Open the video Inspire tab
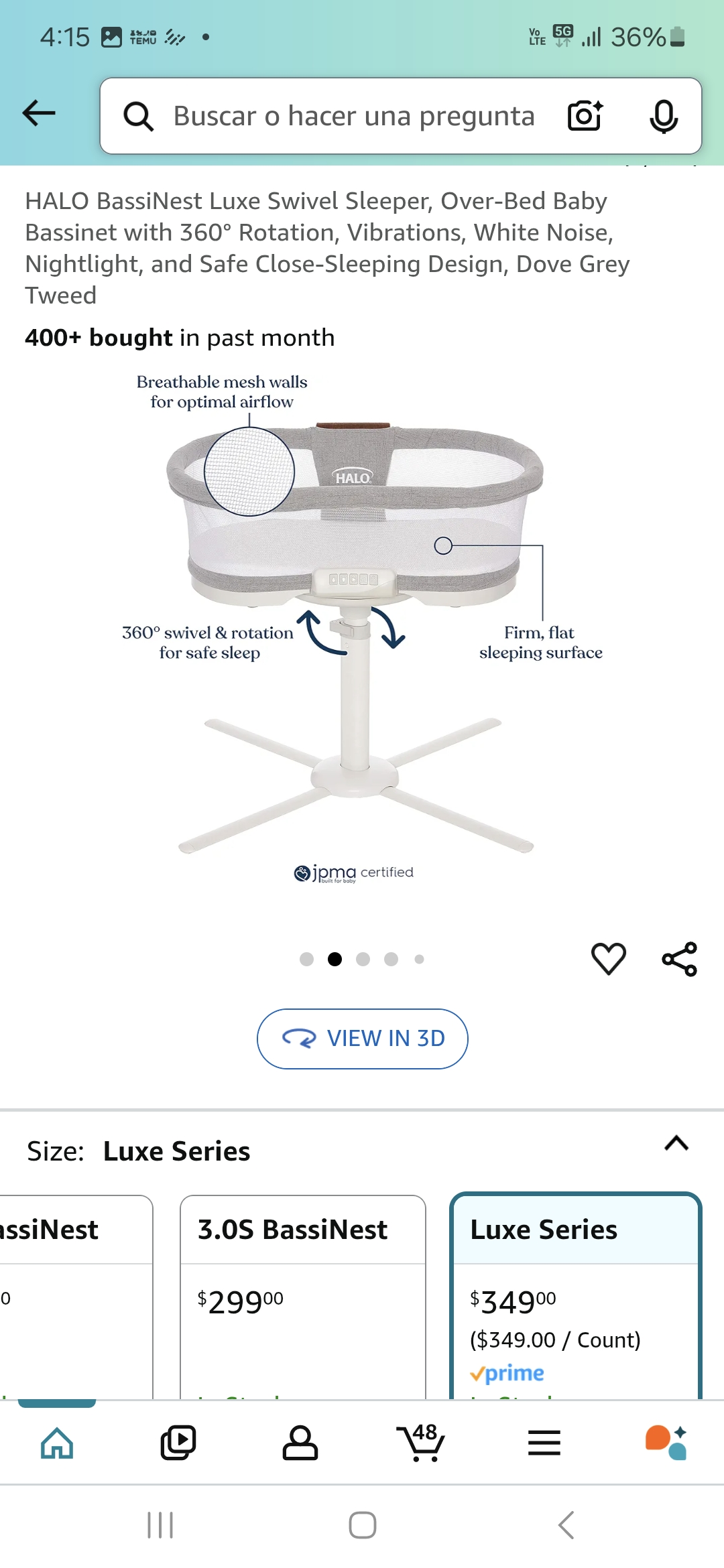724x1568 pixels. click(178, 1442)
